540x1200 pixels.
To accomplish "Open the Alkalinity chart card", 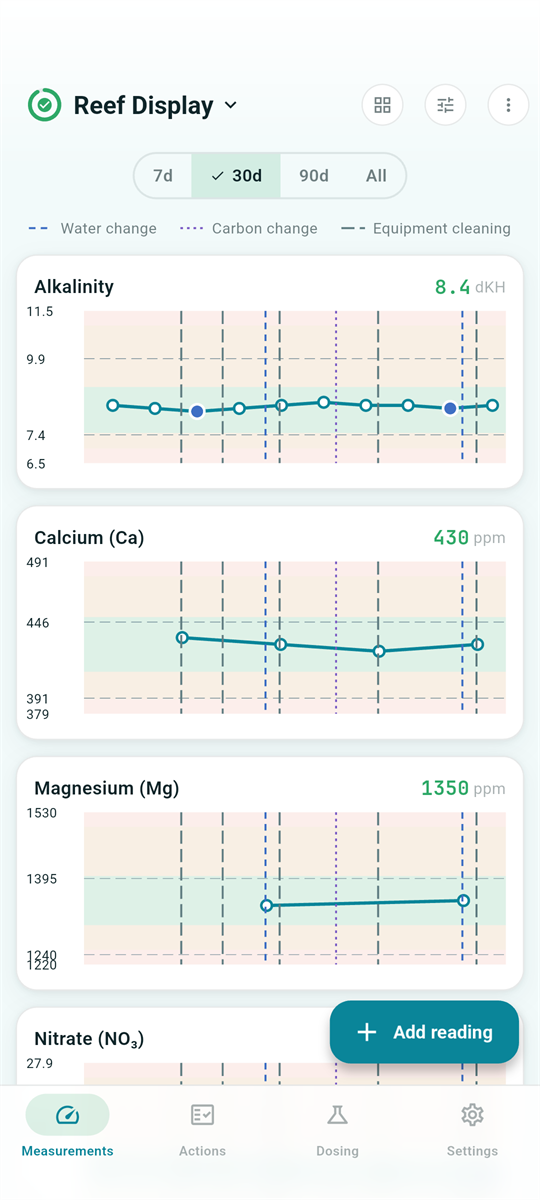I will point(270,373).
